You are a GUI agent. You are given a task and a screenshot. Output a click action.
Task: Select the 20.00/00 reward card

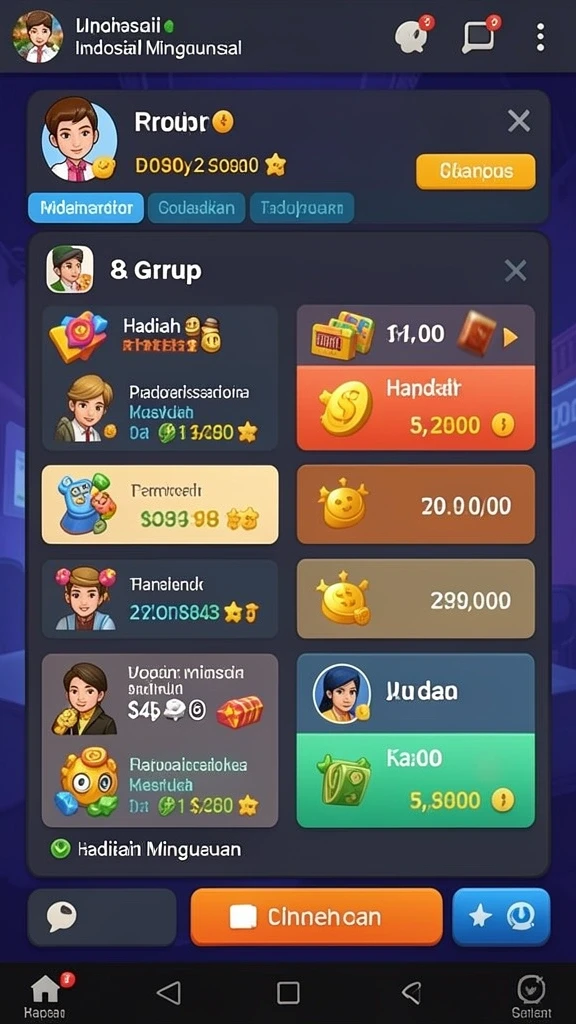pyautogui.click(x=416, y=505)
